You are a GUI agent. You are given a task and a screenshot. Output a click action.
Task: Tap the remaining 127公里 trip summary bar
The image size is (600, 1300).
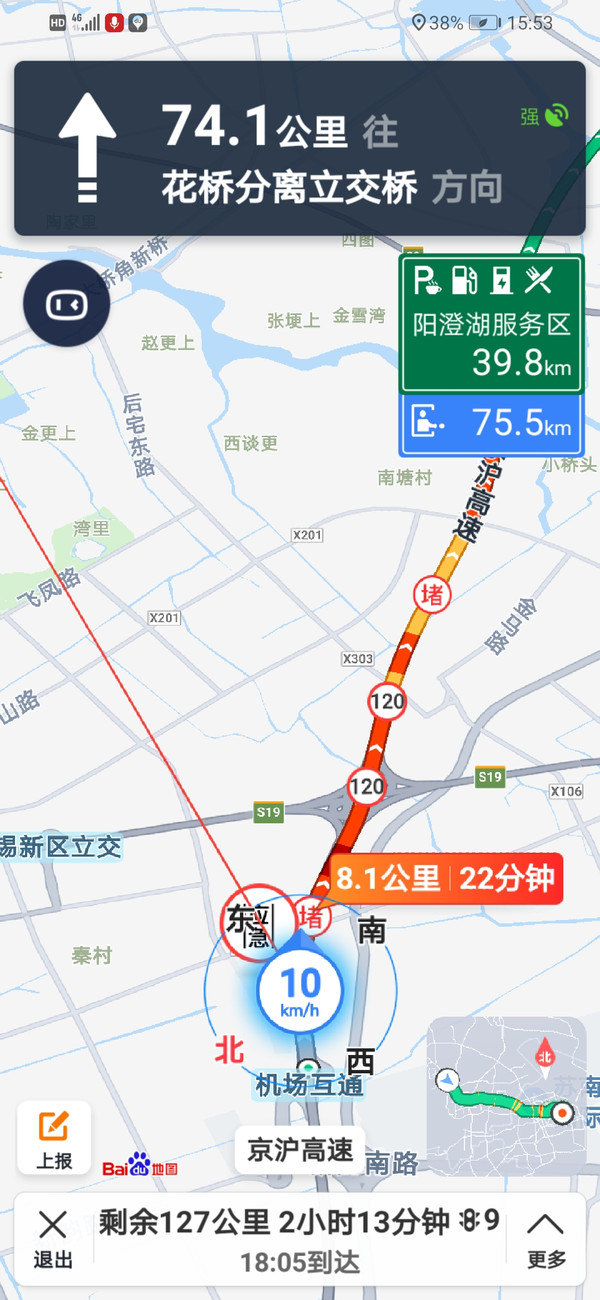[298, 1236]
